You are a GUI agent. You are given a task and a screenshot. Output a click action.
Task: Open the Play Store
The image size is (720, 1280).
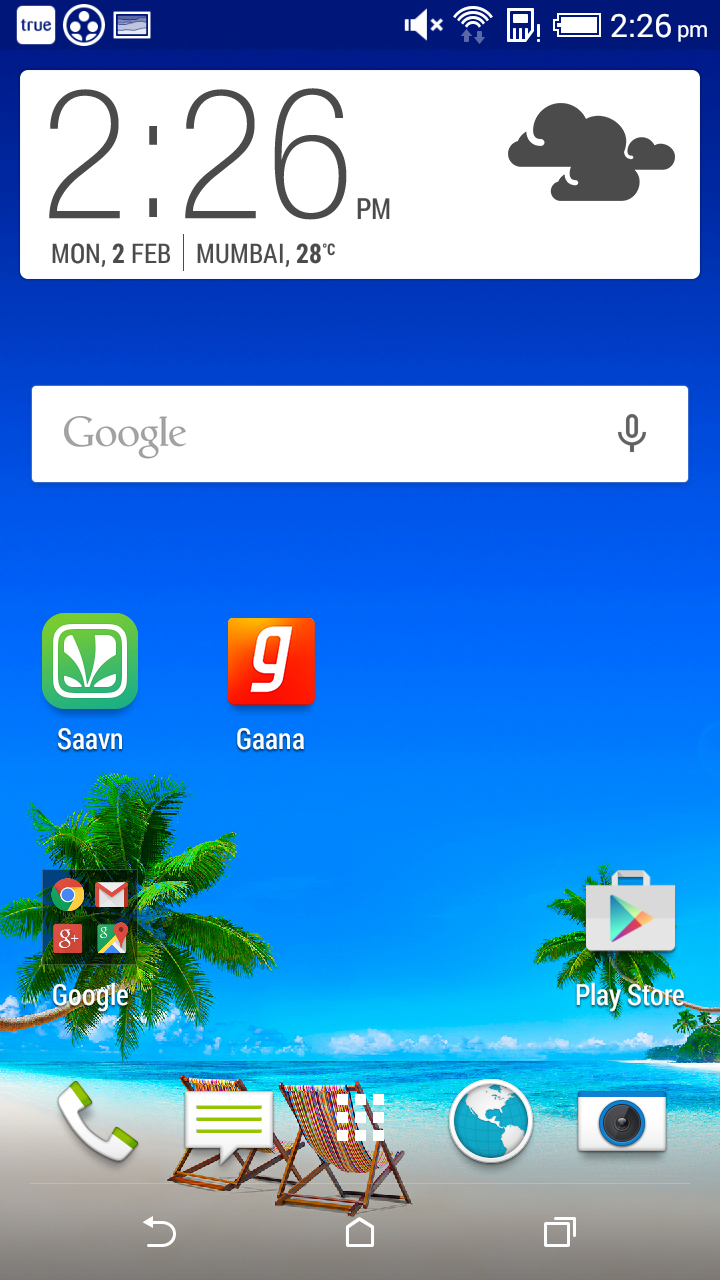[630, 918]
